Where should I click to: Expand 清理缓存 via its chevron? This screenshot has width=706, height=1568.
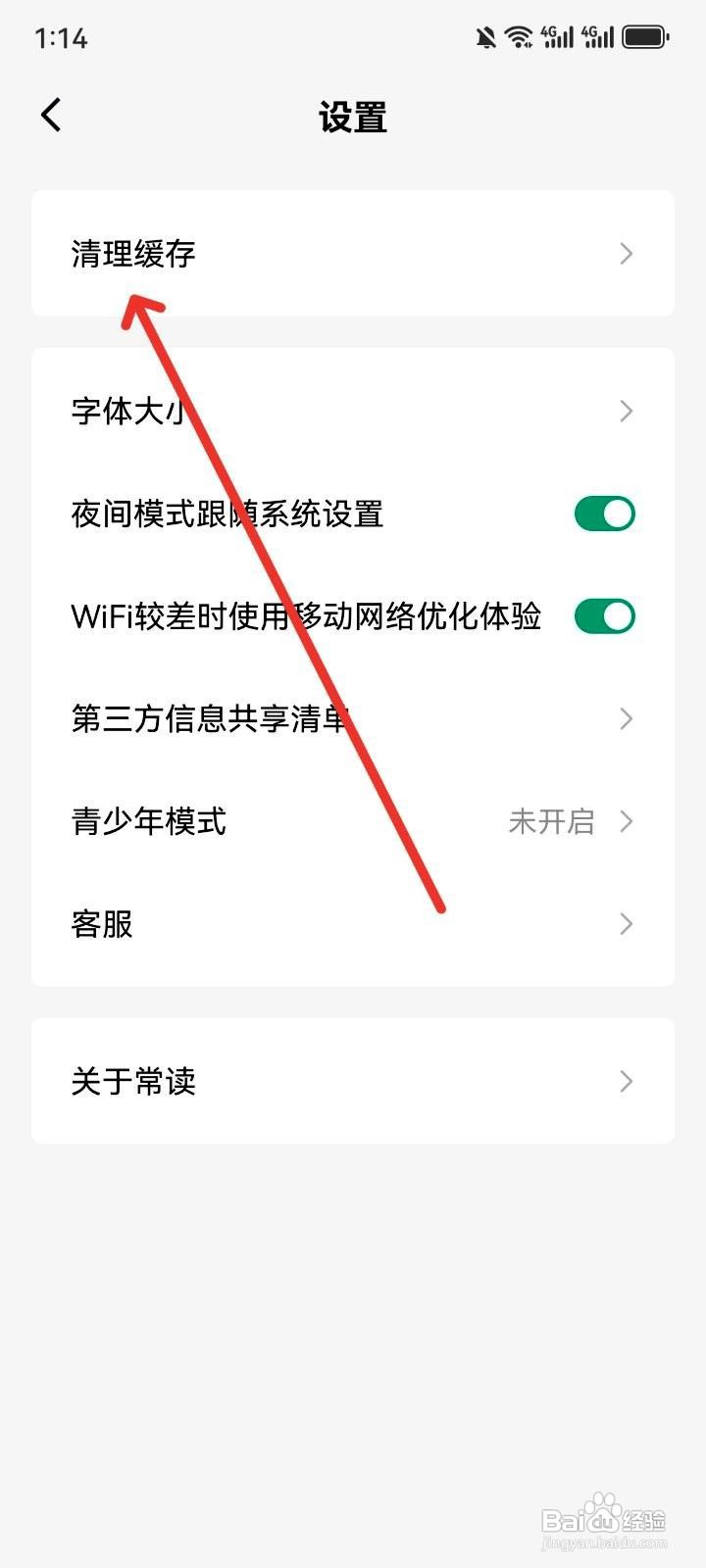[626, 253]
